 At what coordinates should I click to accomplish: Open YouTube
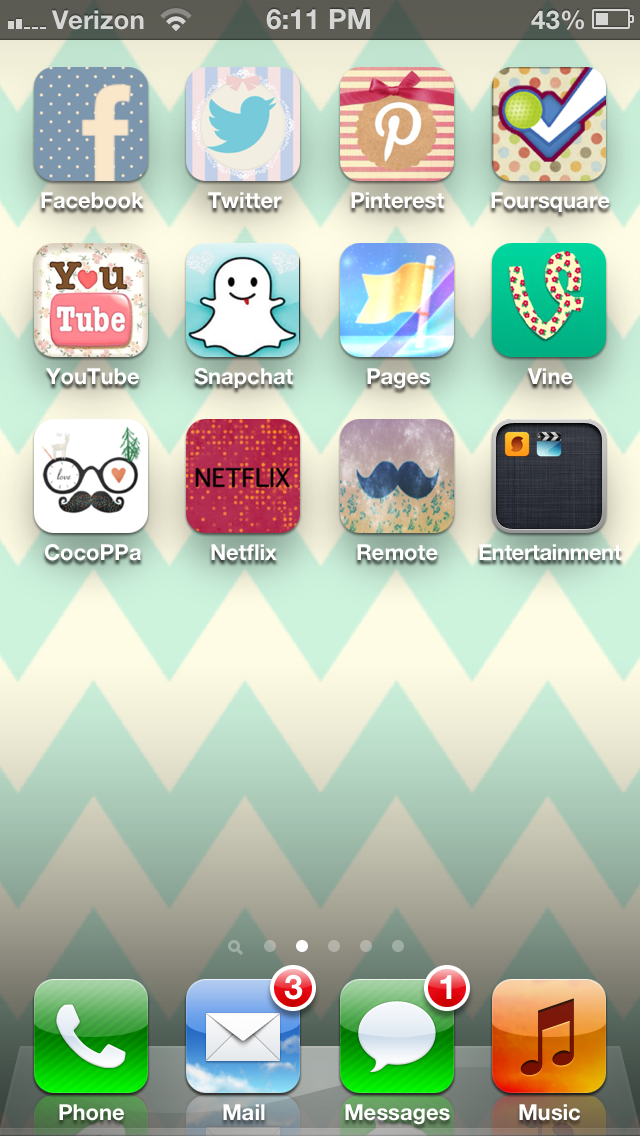(91, 300)
